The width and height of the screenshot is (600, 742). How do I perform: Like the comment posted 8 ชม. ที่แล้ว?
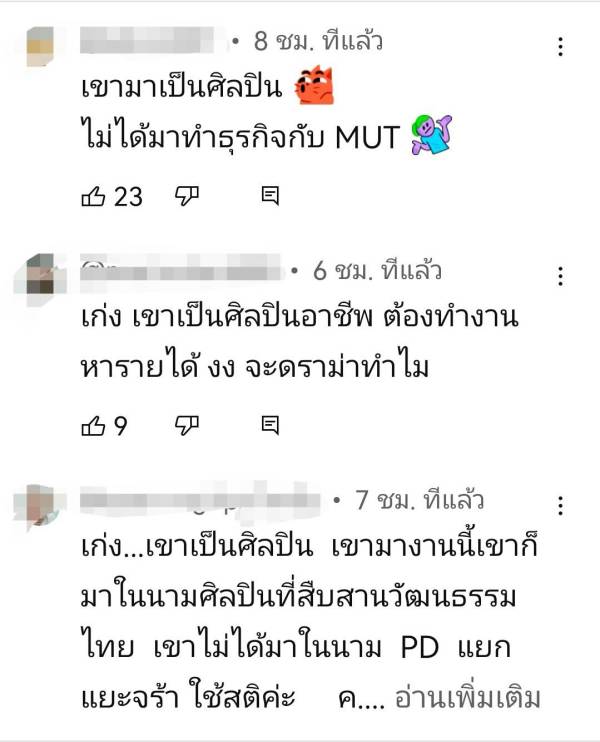tap(93, 196)
